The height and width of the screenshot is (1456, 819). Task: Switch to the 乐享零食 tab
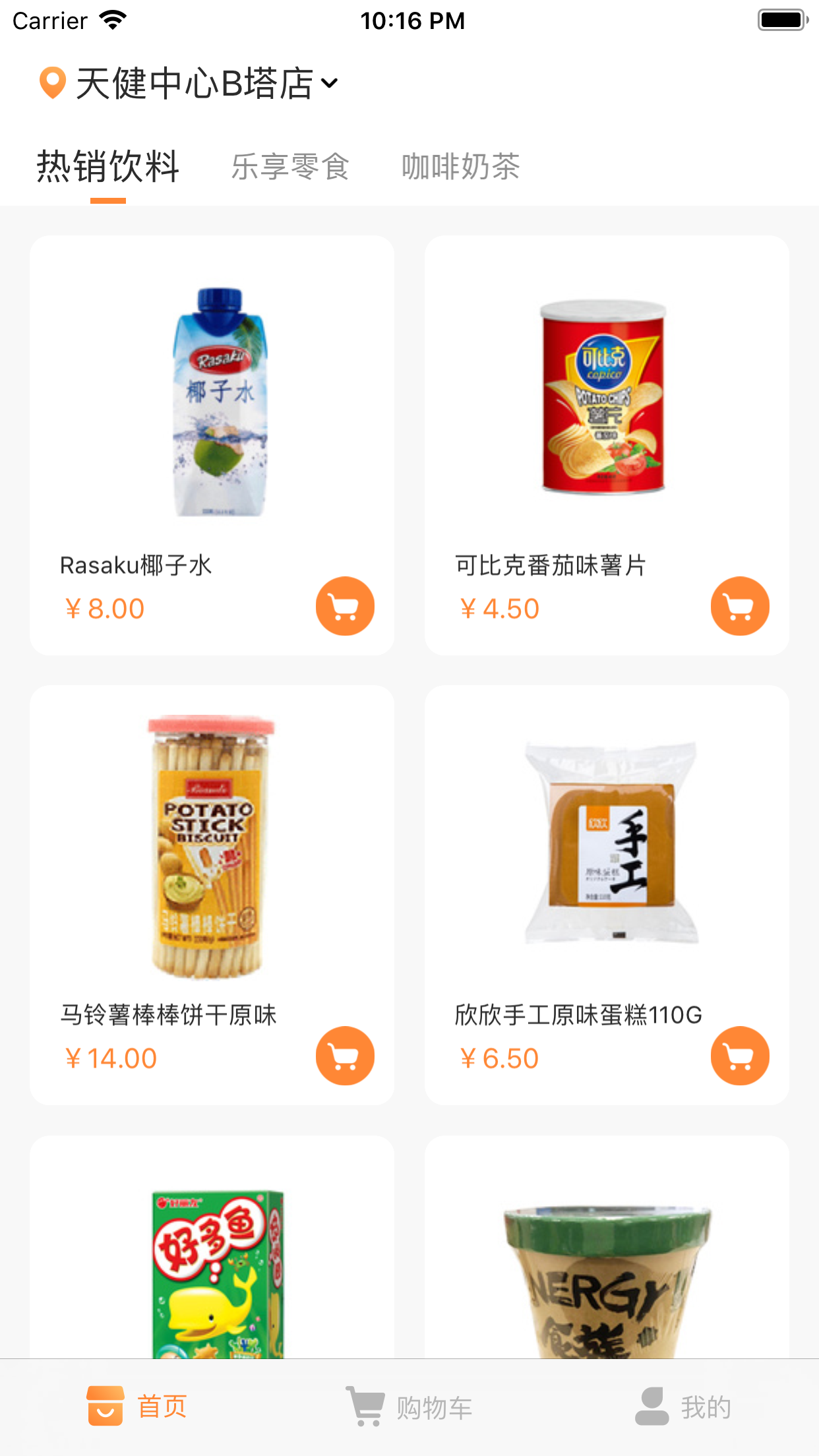290,167
